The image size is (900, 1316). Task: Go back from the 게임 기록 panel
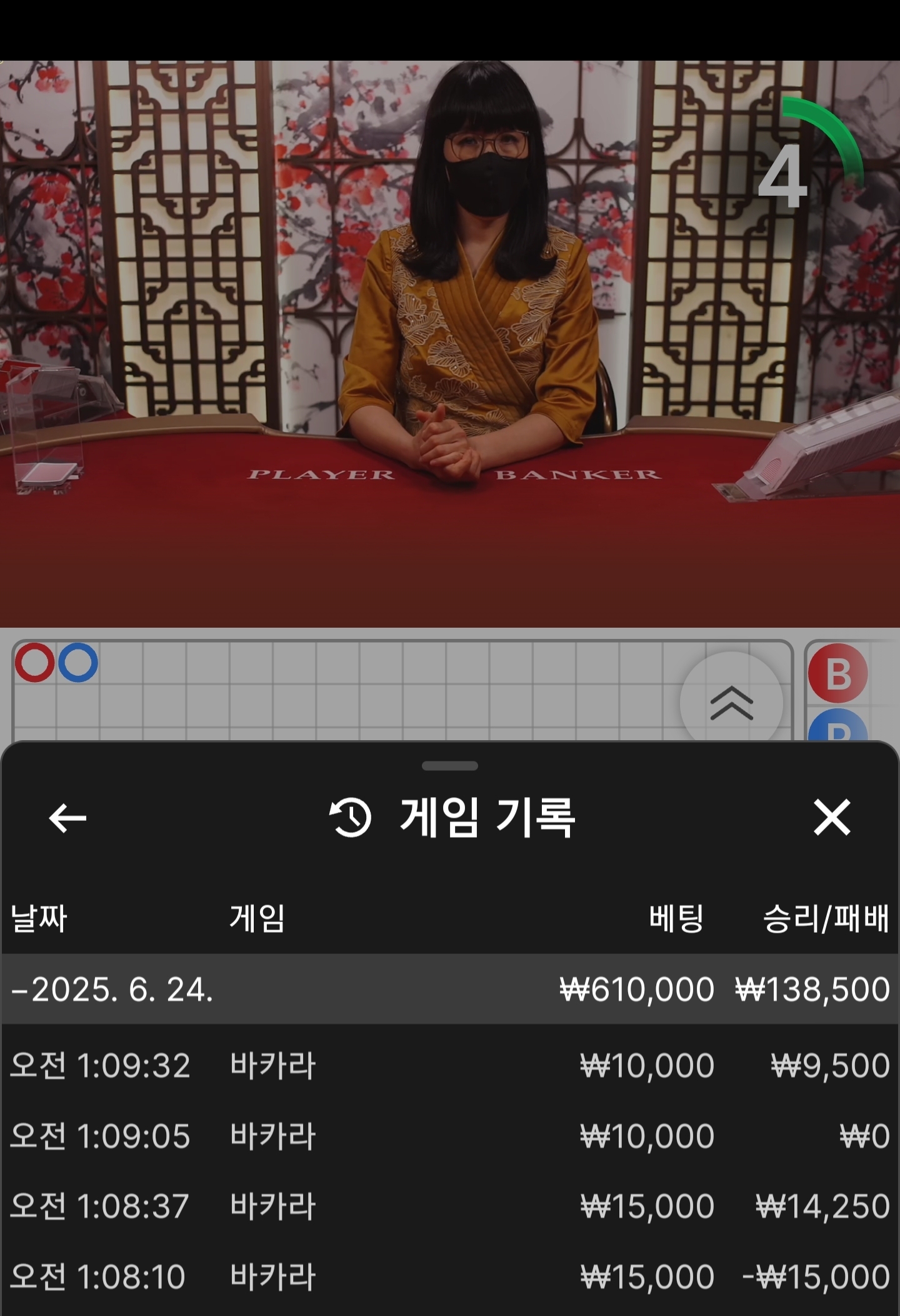pyautogui.click(x=67, y=818)
